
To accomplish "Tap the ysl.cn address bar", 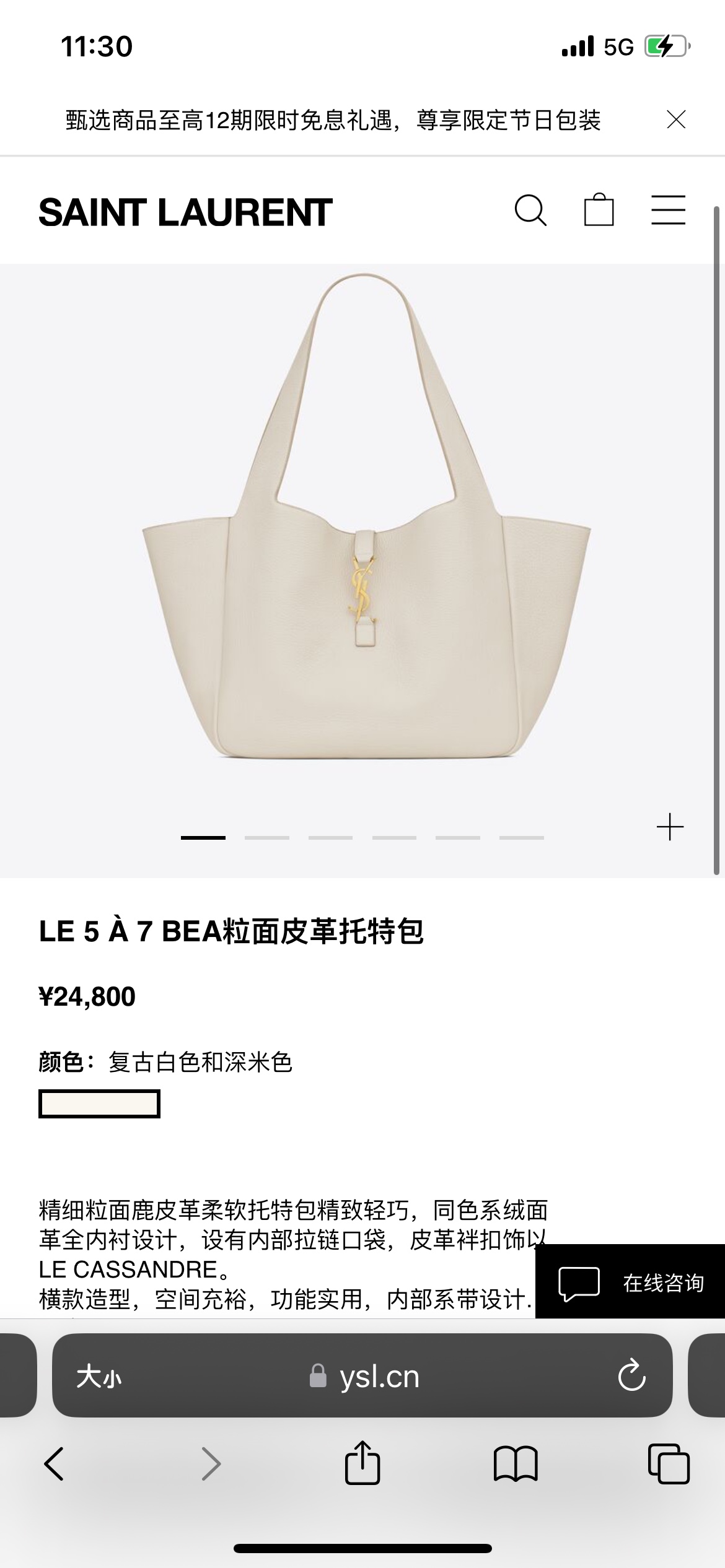I will click(362, 1377).
